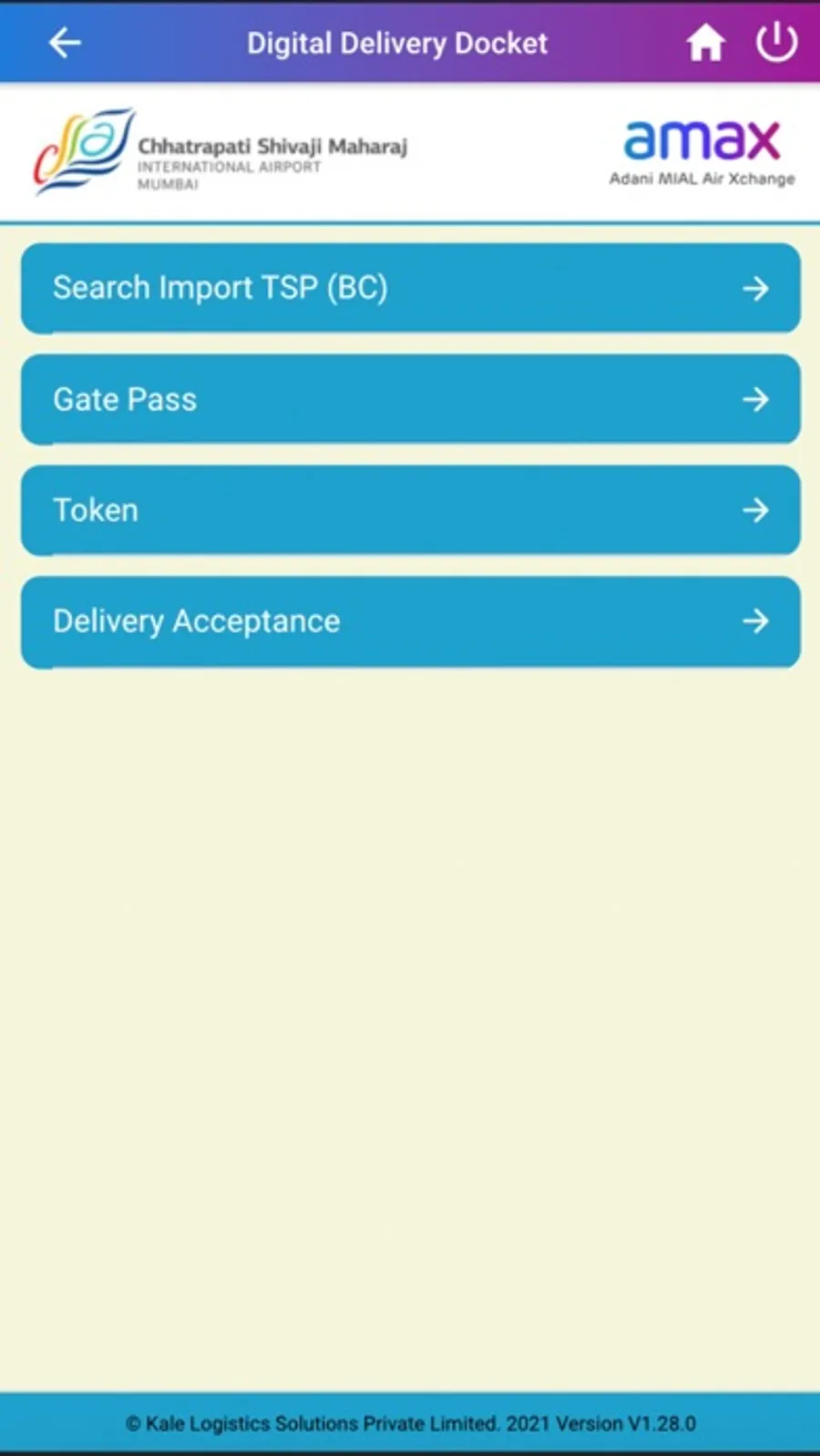Open Delivery Acceptance

[x=410, y=621]
